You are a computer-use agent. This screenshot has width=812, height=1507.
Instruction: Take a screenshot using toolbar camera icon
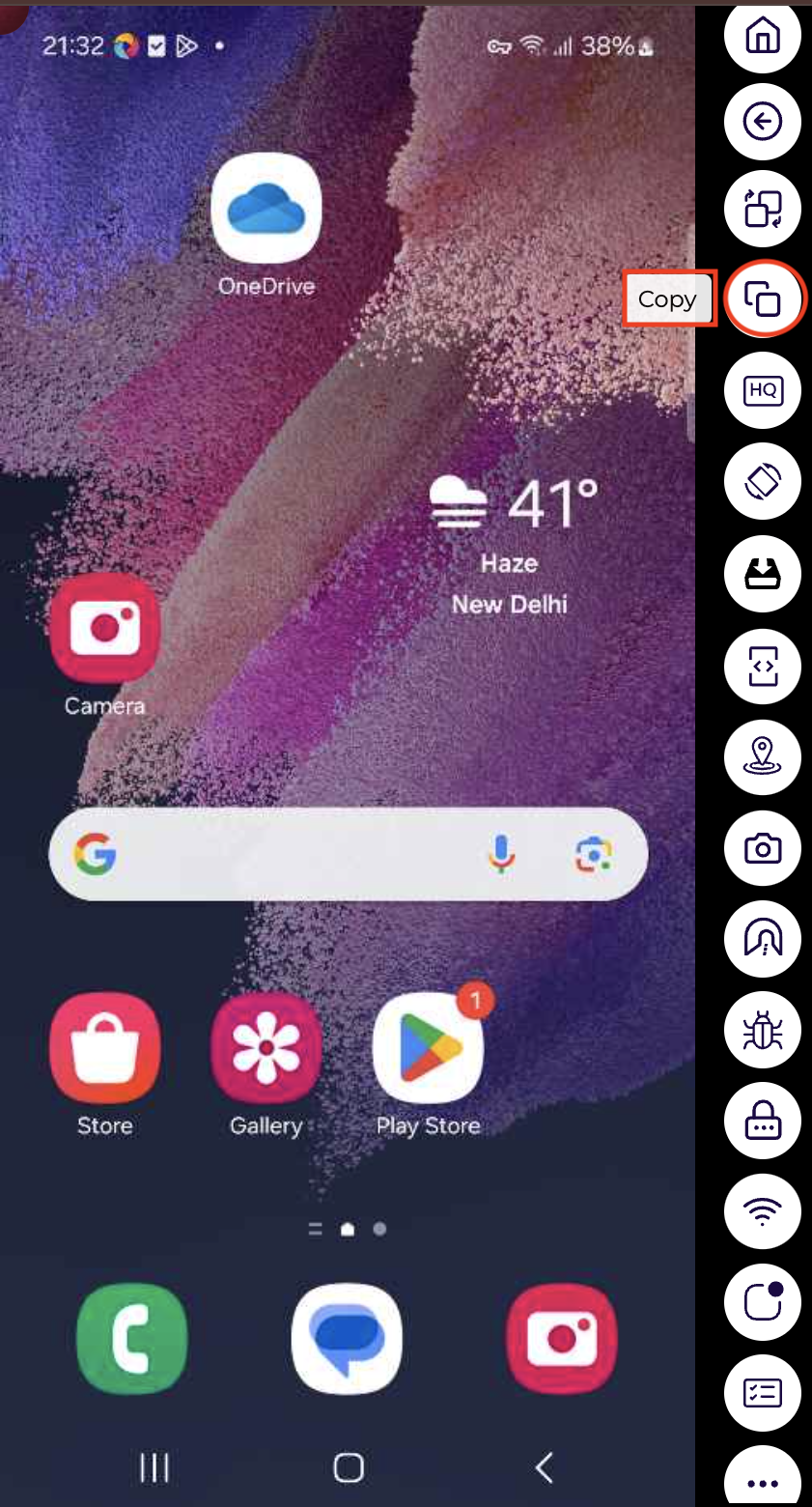(763, 849)
